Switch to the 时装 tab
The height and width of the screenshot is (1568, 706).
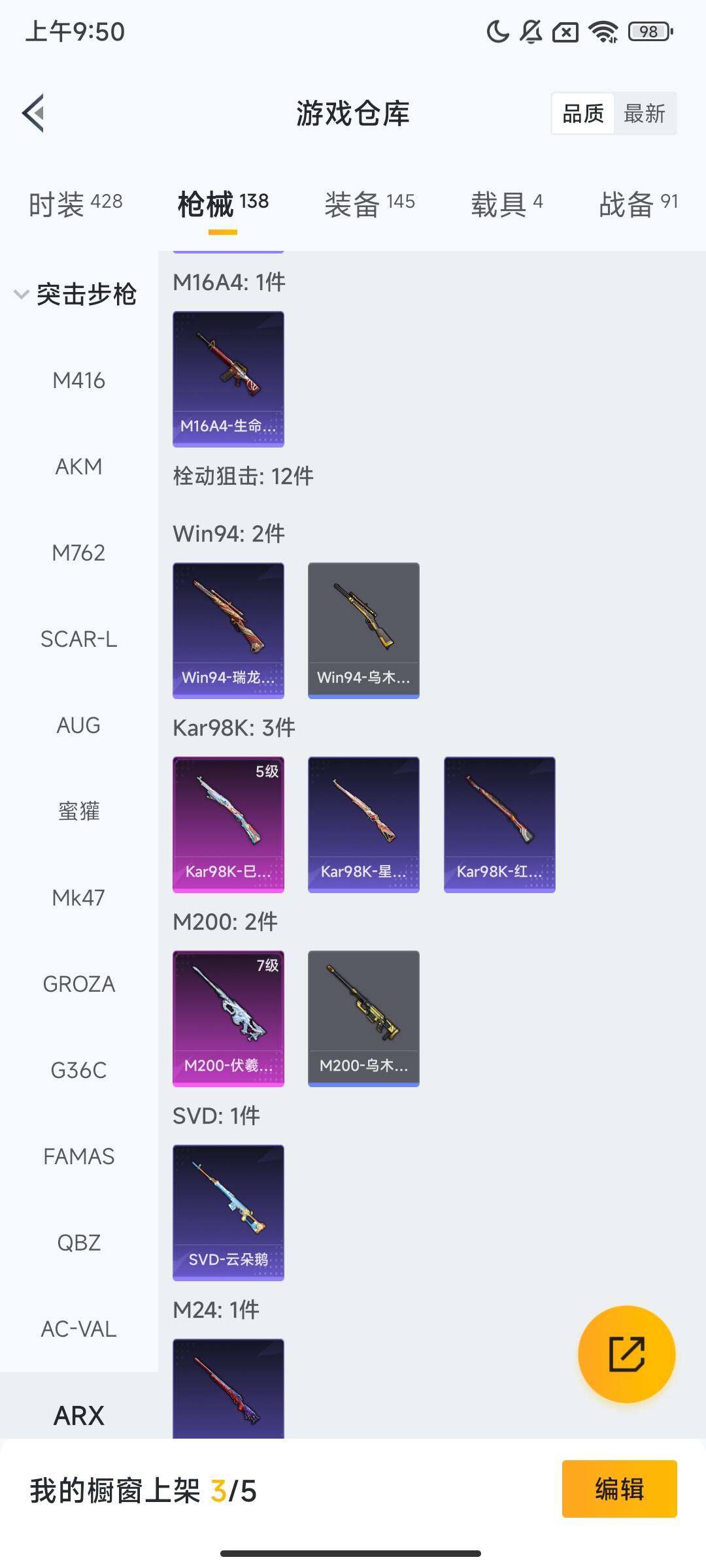point(76,204)
